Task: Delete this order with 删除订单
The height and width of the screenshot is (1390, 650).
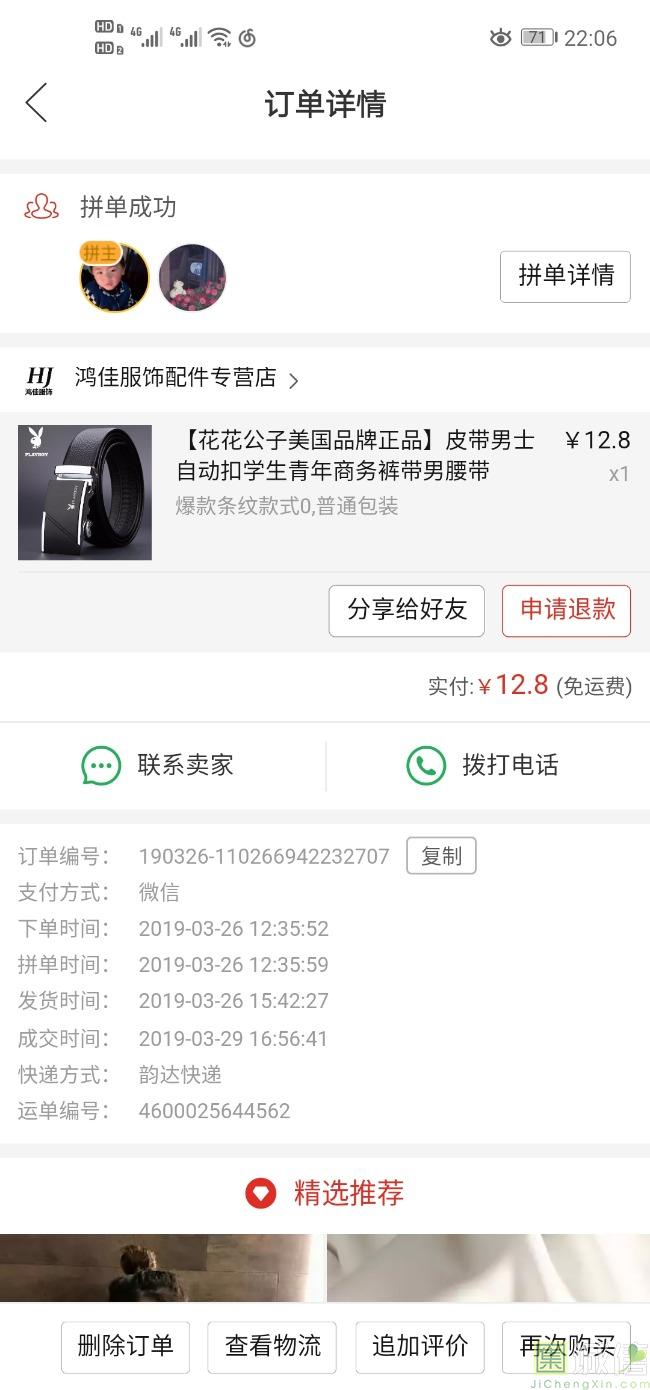Action: (x=125, y=1346)
